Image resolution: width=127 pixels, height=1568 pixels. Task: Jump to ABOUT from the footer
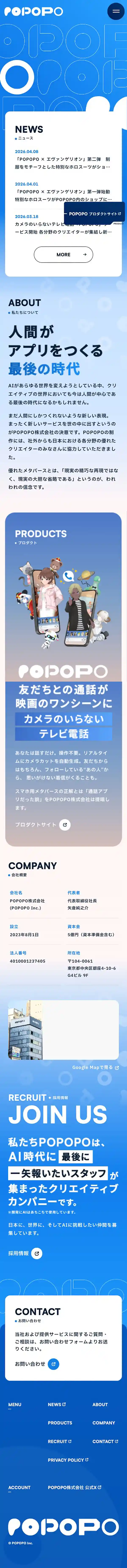tap(100, 1404)
